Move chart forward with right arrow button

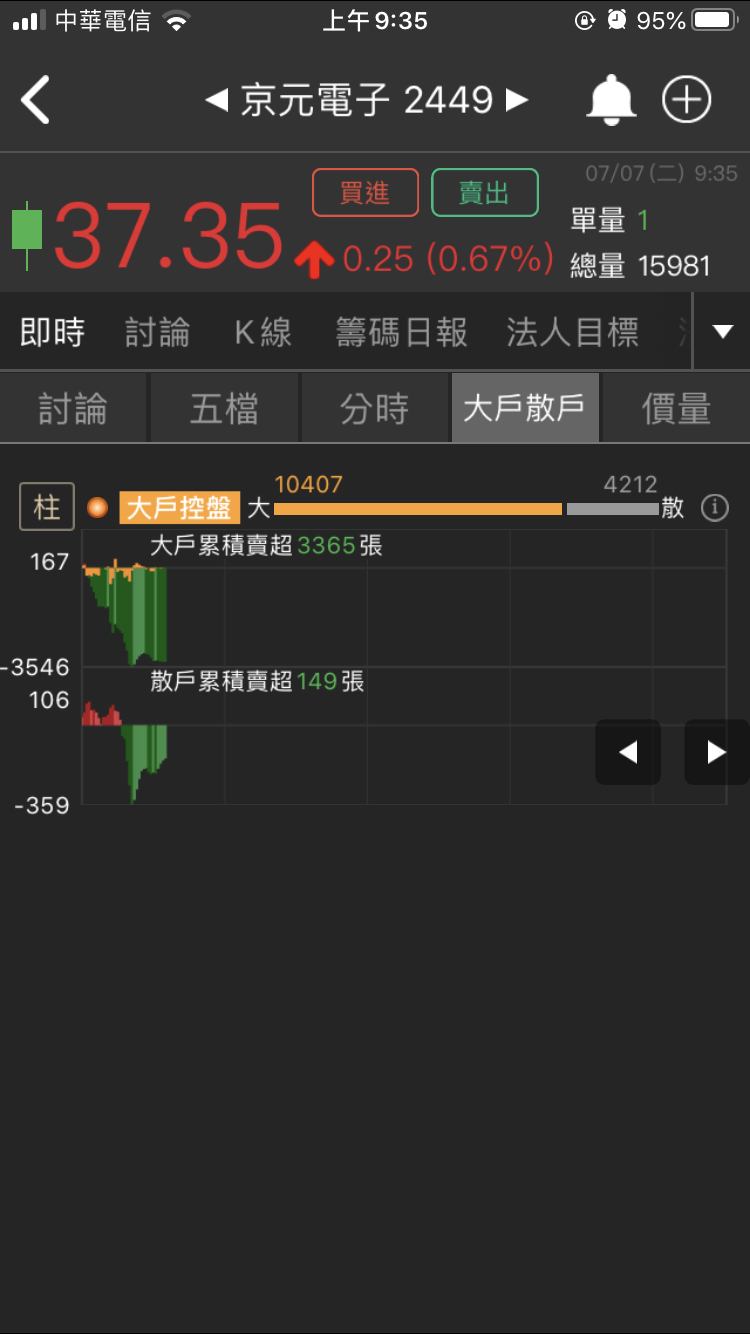pos(716,752)
